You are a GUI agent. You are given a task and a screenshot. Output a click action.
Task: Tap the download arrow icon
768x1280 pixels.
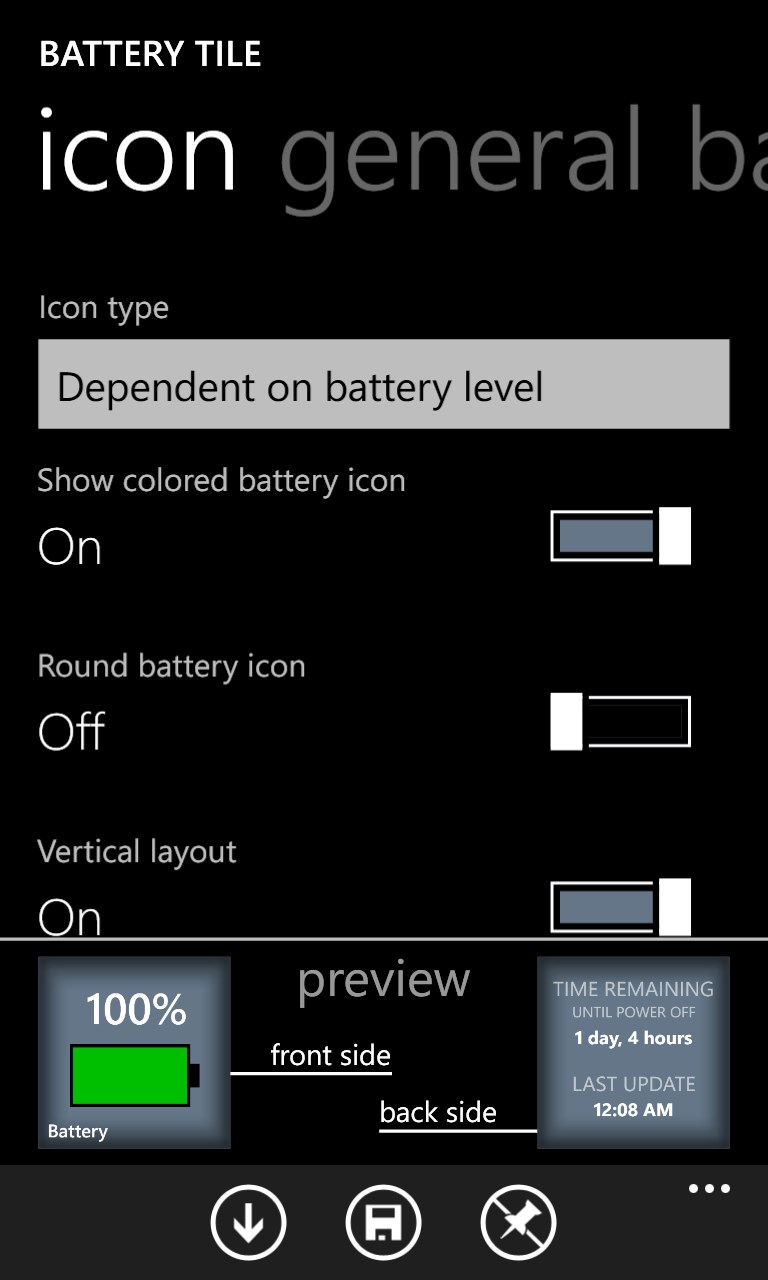[x=248, y=1222]
